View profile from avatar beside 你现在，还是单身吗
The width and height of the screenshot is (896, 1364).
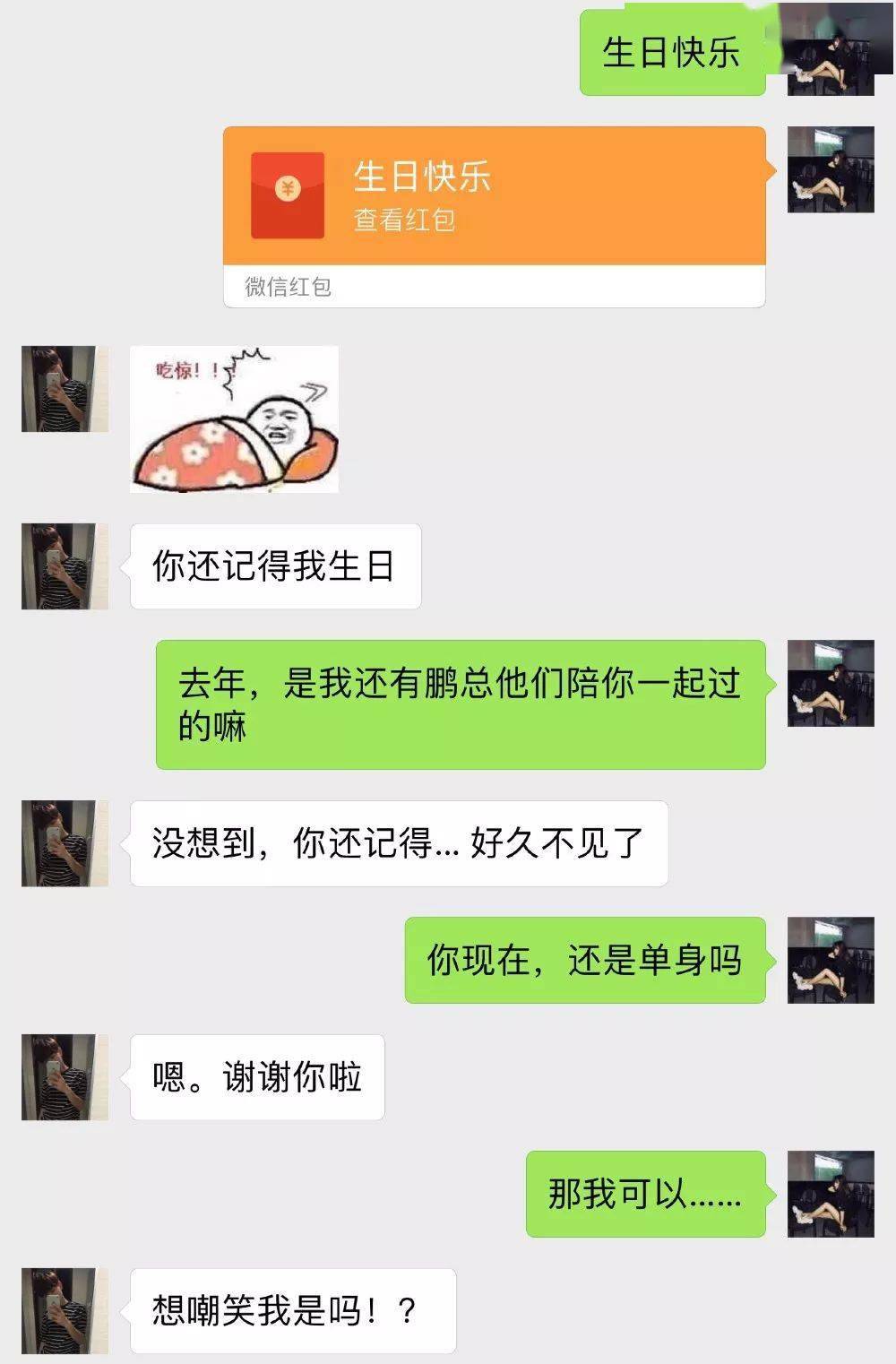pyautogui.click(x=831, y=960)
